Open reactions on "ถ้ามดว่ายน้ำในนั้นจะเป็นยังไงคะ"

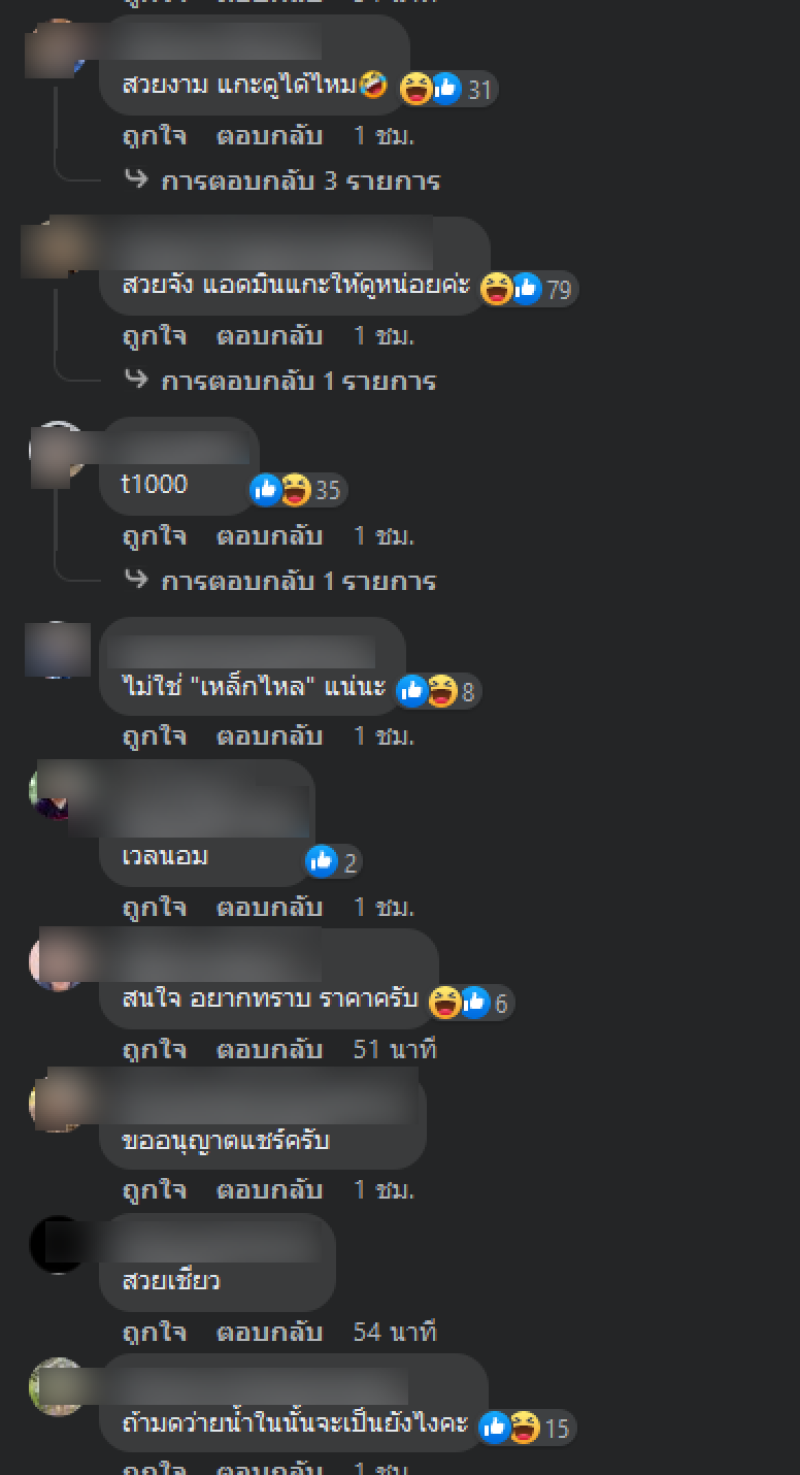point(527,1428)
